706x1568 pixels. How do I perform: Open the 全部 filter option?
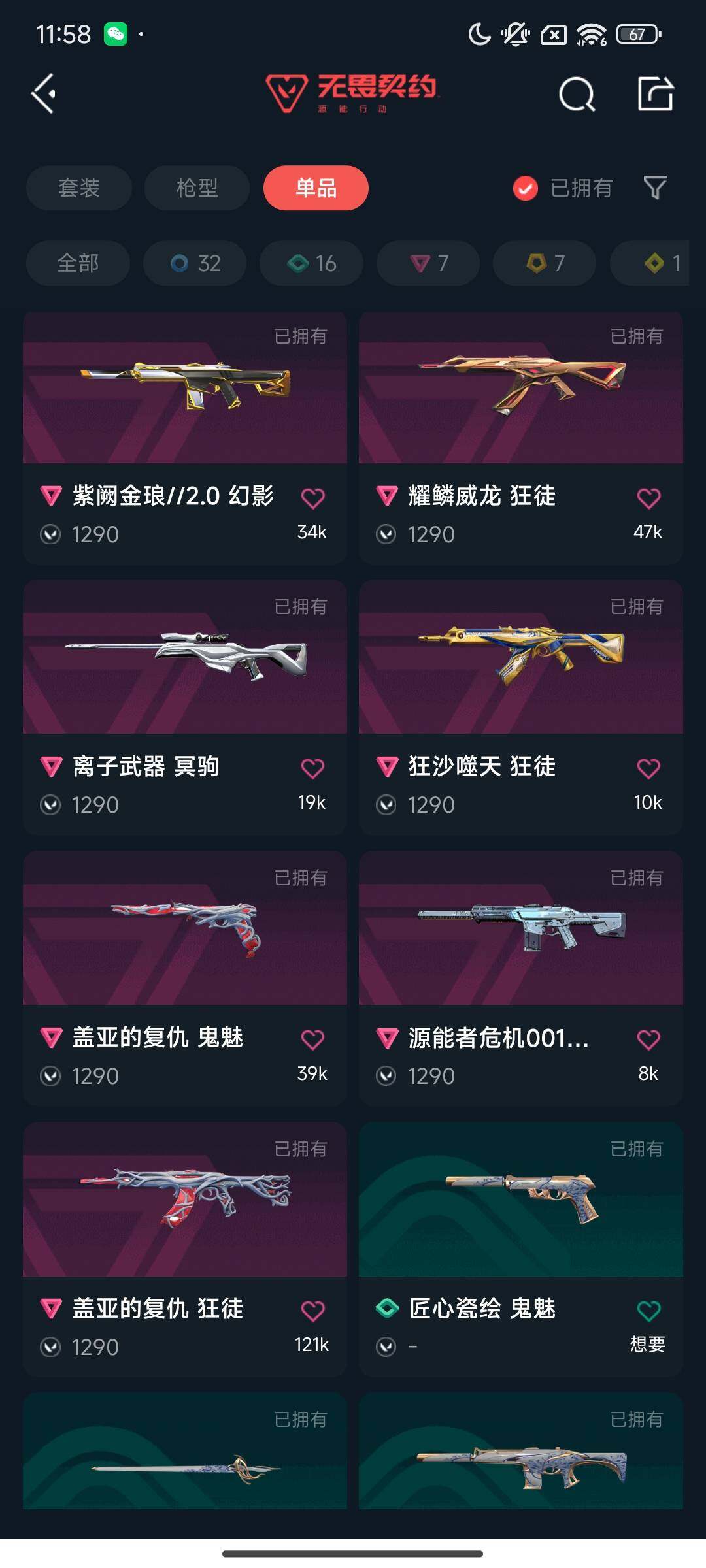77,263
